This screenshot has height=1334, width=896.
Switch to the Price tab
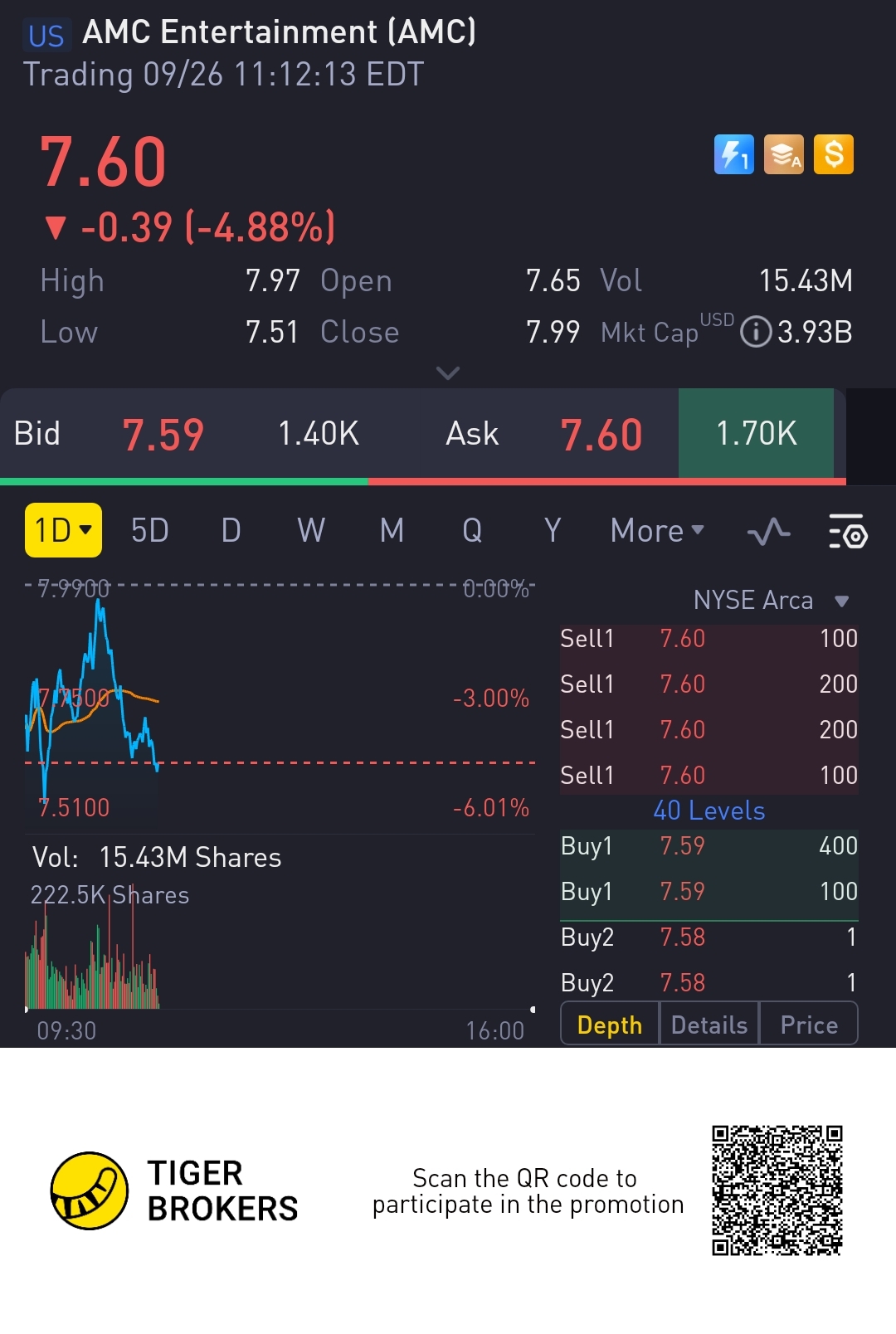coord(808,1025)
